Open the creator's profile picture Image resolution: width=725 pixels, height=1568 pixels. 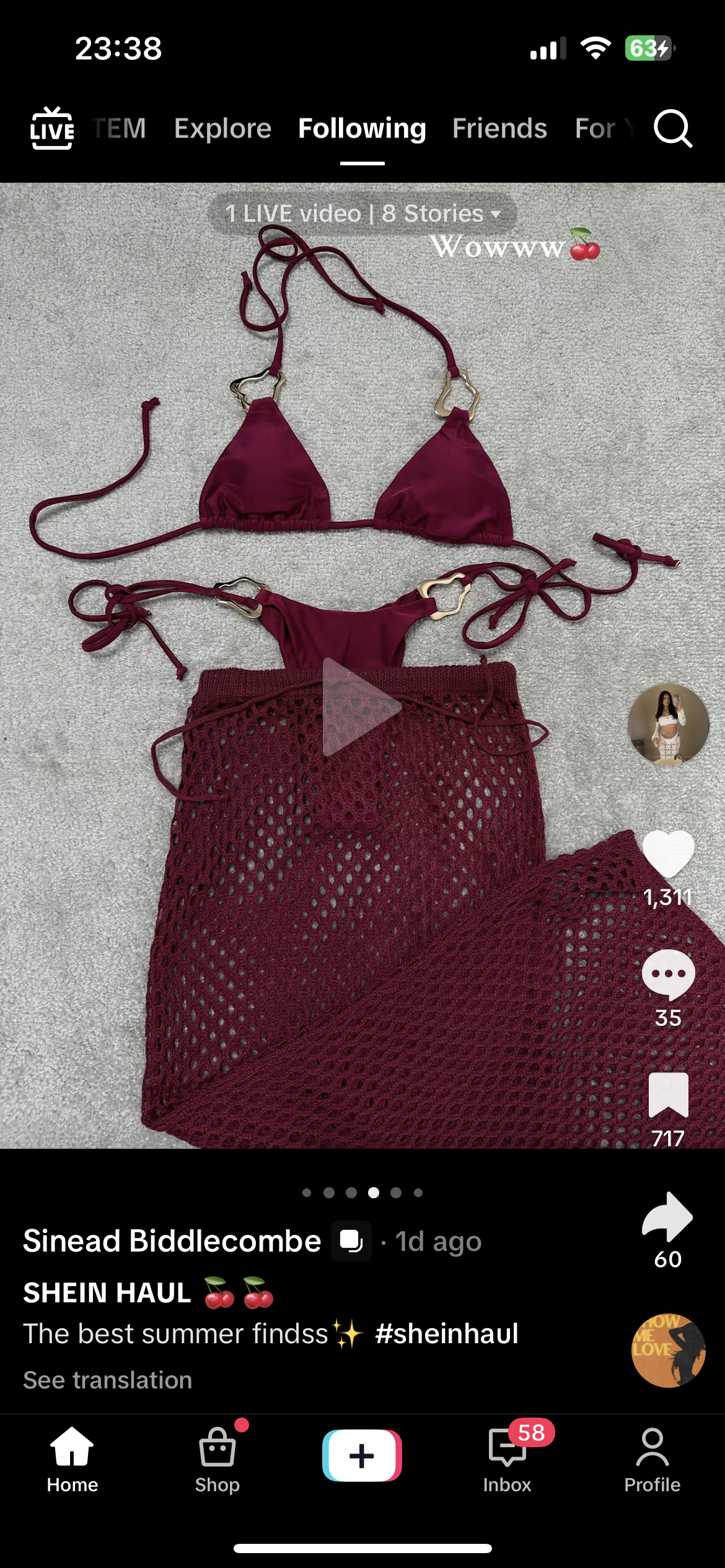[x=668, y=724]
